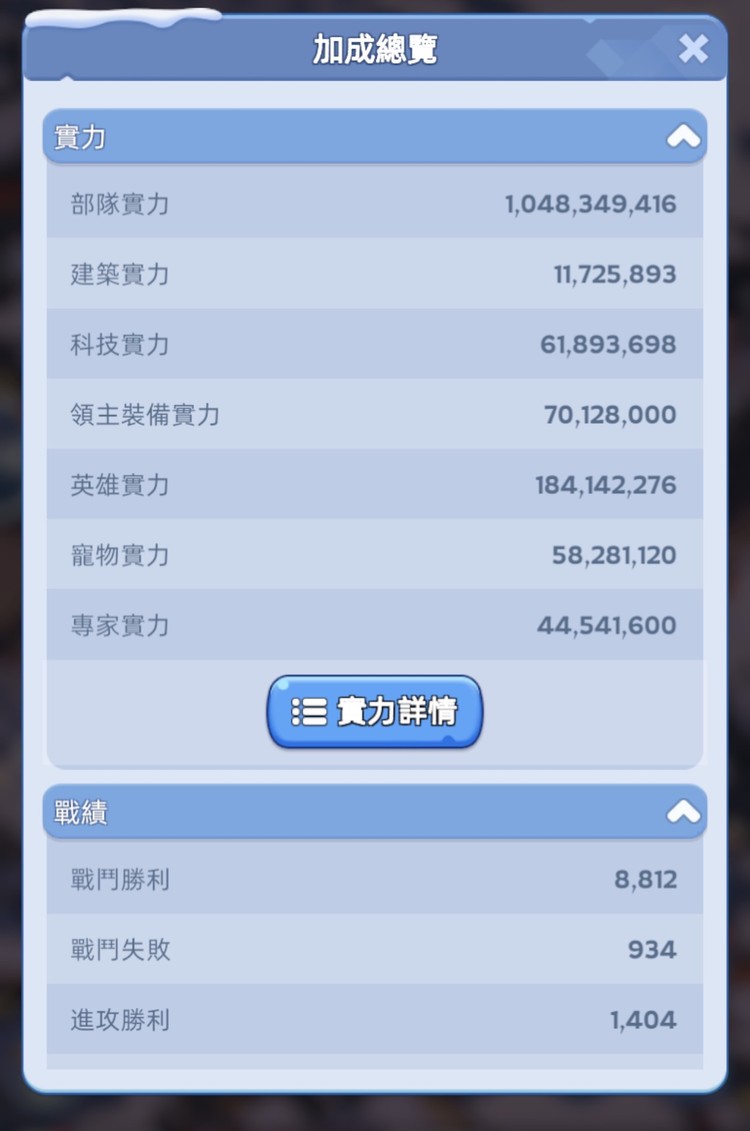The width and height of the screenshot is (750, 1131).
Task: Click the 加成總覽 title bar
Action: pos(375,48)
